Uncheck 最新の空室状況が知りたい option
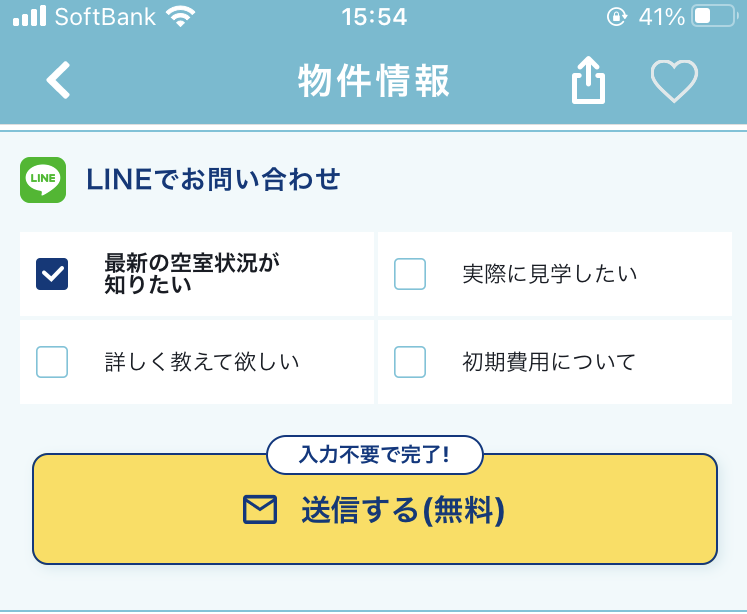This screenshot has width=747, height=614. click(x=52, y=274)
